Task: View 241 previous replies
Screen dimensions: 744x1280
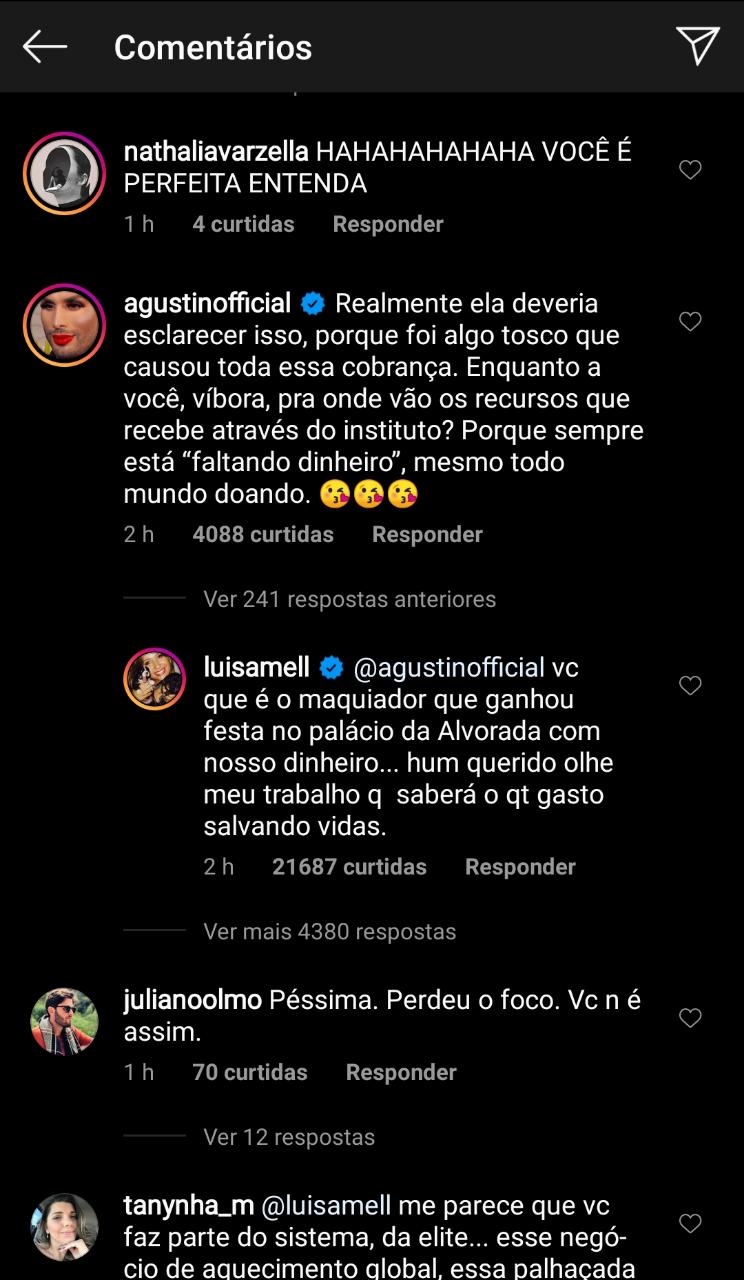Action: pos(349,599)
